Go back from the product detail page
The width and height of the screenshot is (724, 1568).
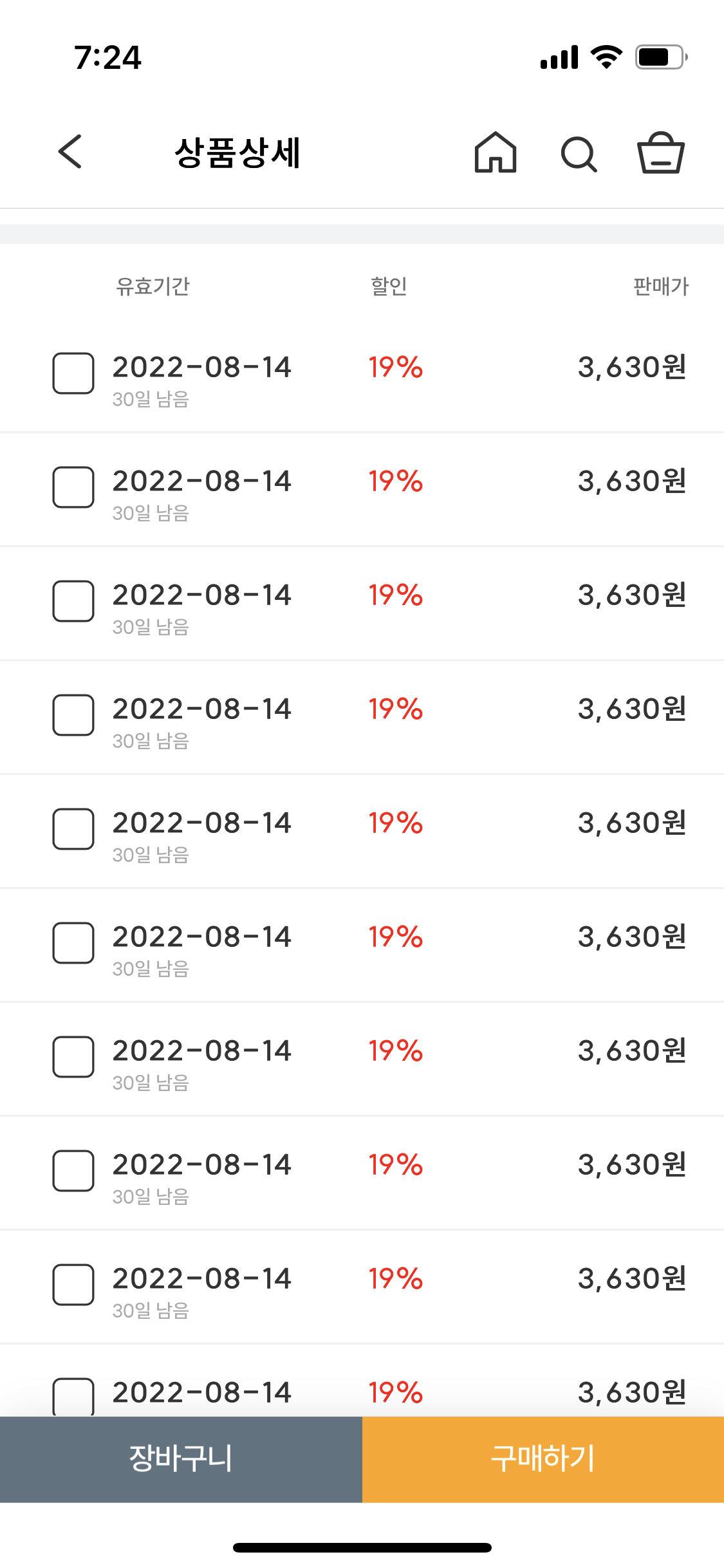70,152
